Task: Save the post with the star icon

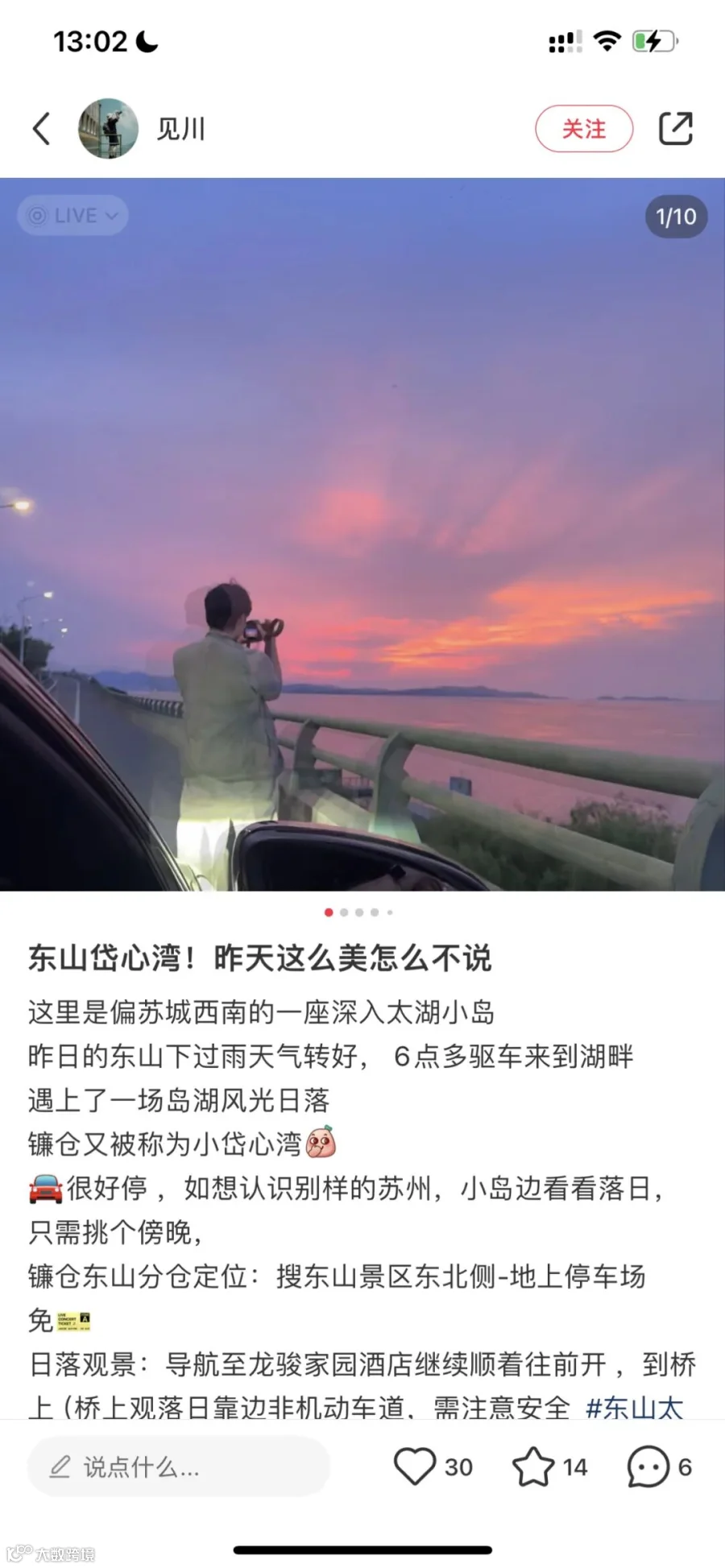Action: [533, 1467]
